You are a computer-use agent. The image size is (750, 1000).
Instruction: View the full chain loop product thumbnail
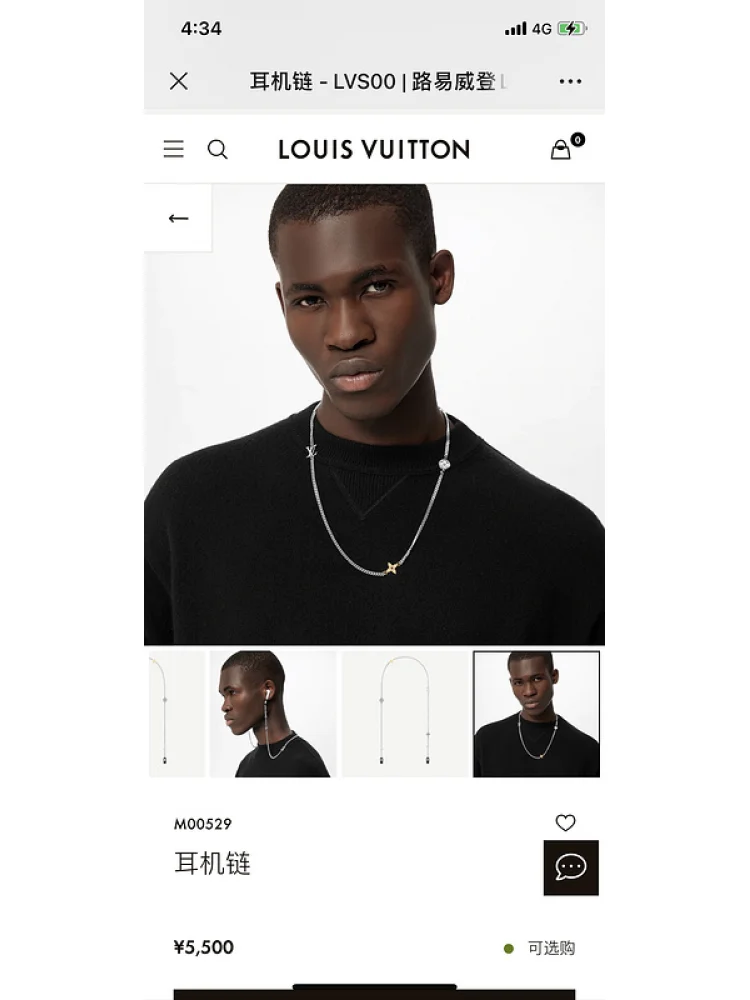[x=405, y=714]
